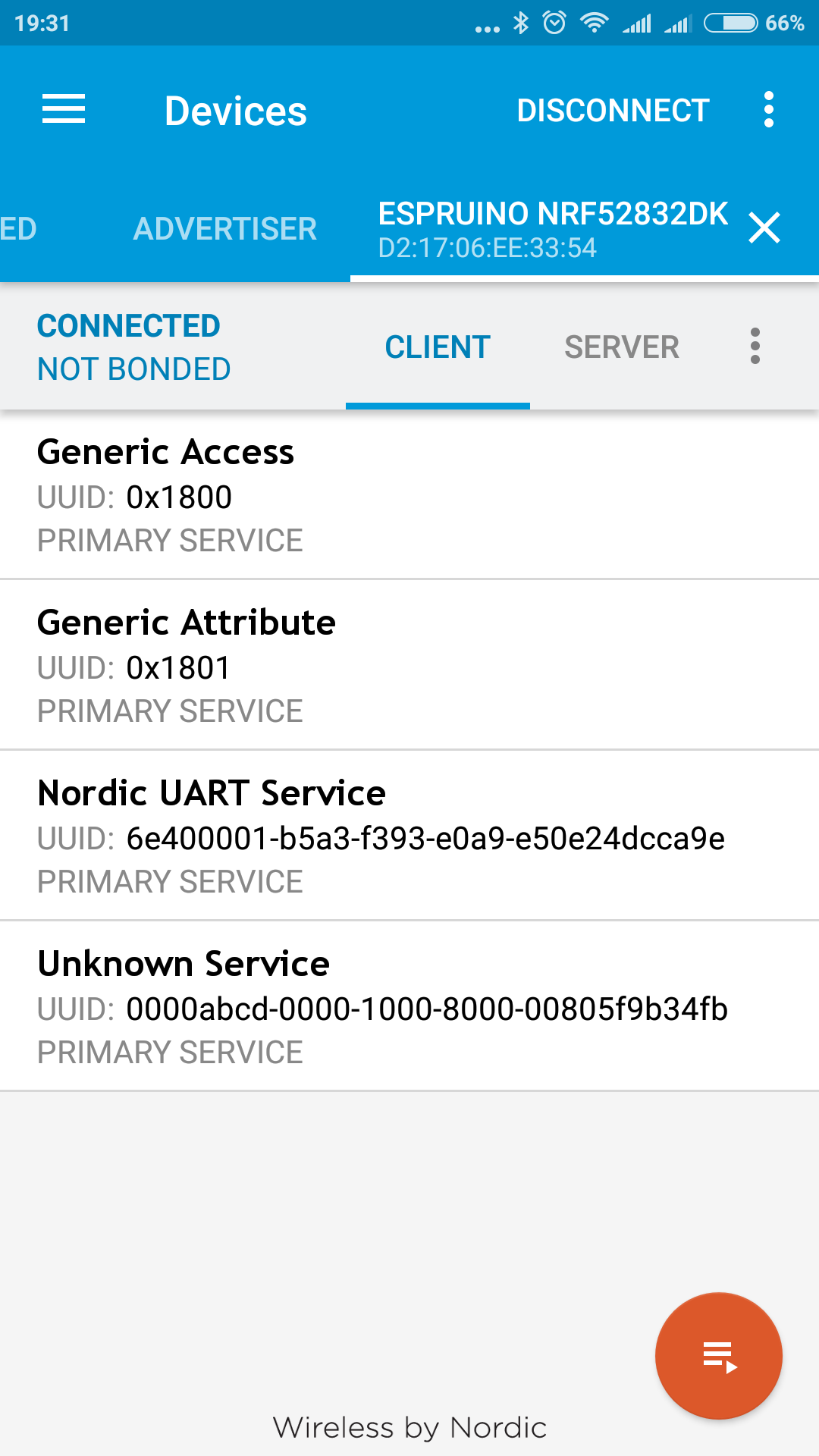
Task: Tap the DISCONNECT button
Action: coord(613,111)
